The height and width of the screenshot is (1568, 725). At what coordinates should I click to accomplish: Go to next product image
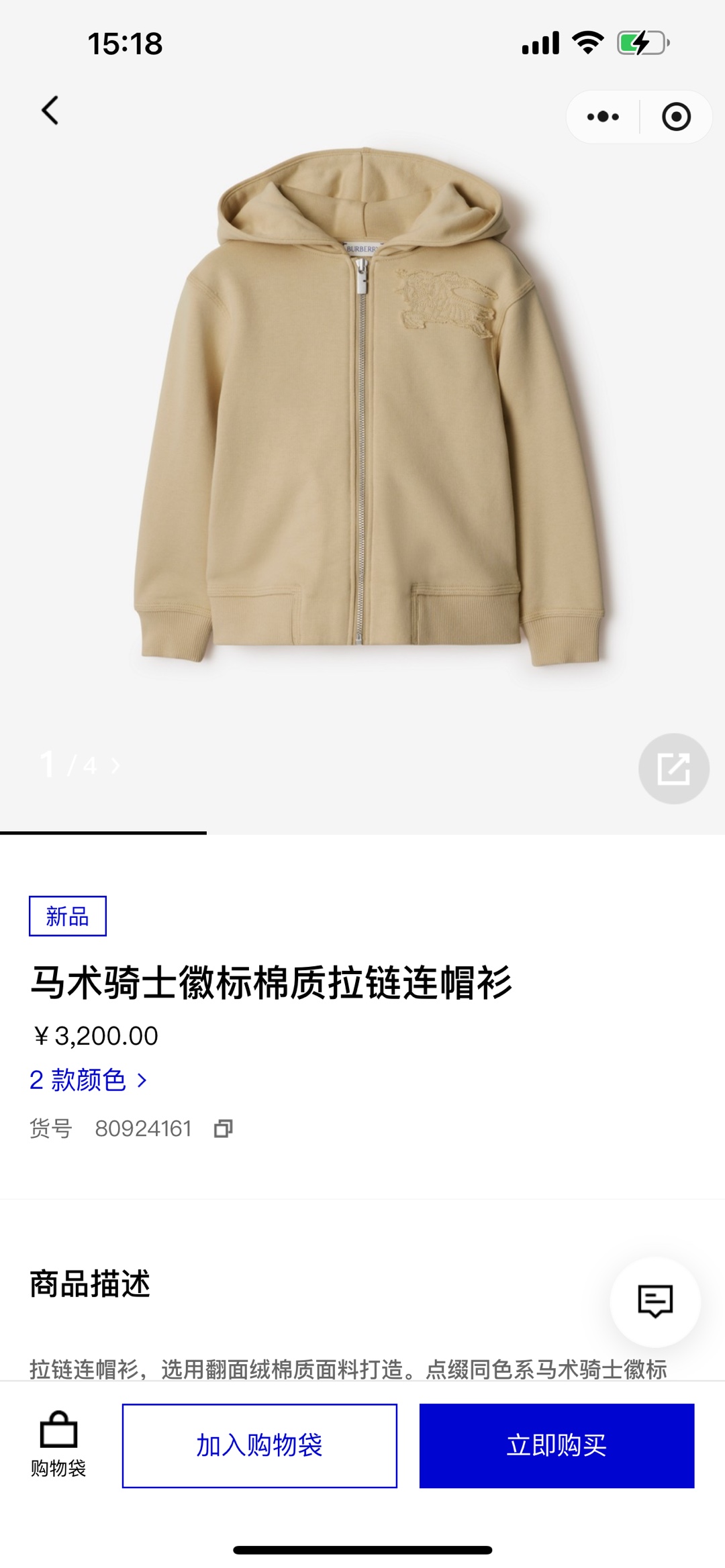pyautogui.click(x=115, y=766)
